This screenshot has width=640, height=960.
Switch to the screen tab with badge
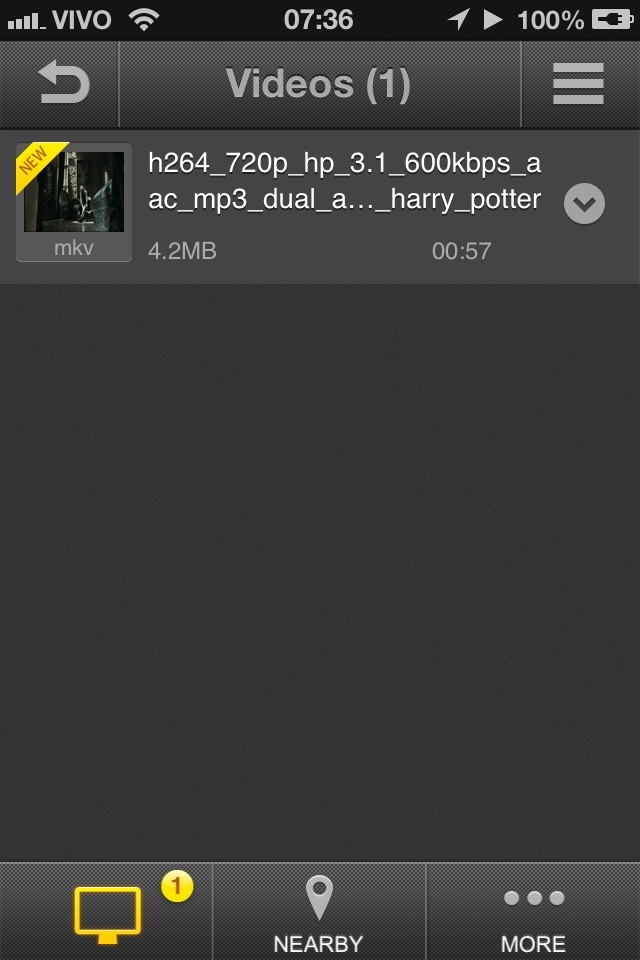click(x=107, y=914)
